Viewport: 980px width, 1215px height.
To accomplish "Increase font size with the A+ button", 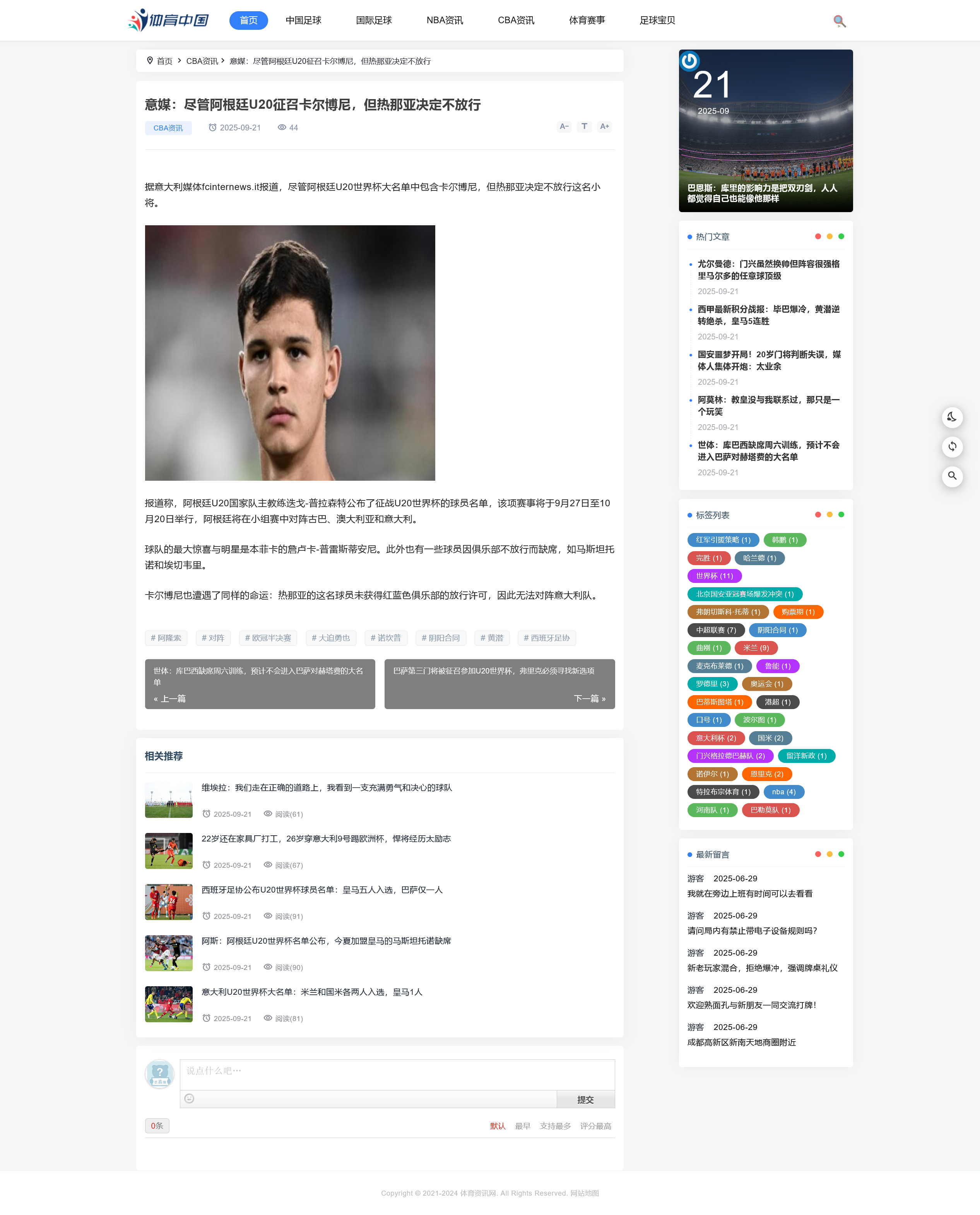I will (604, 127).
